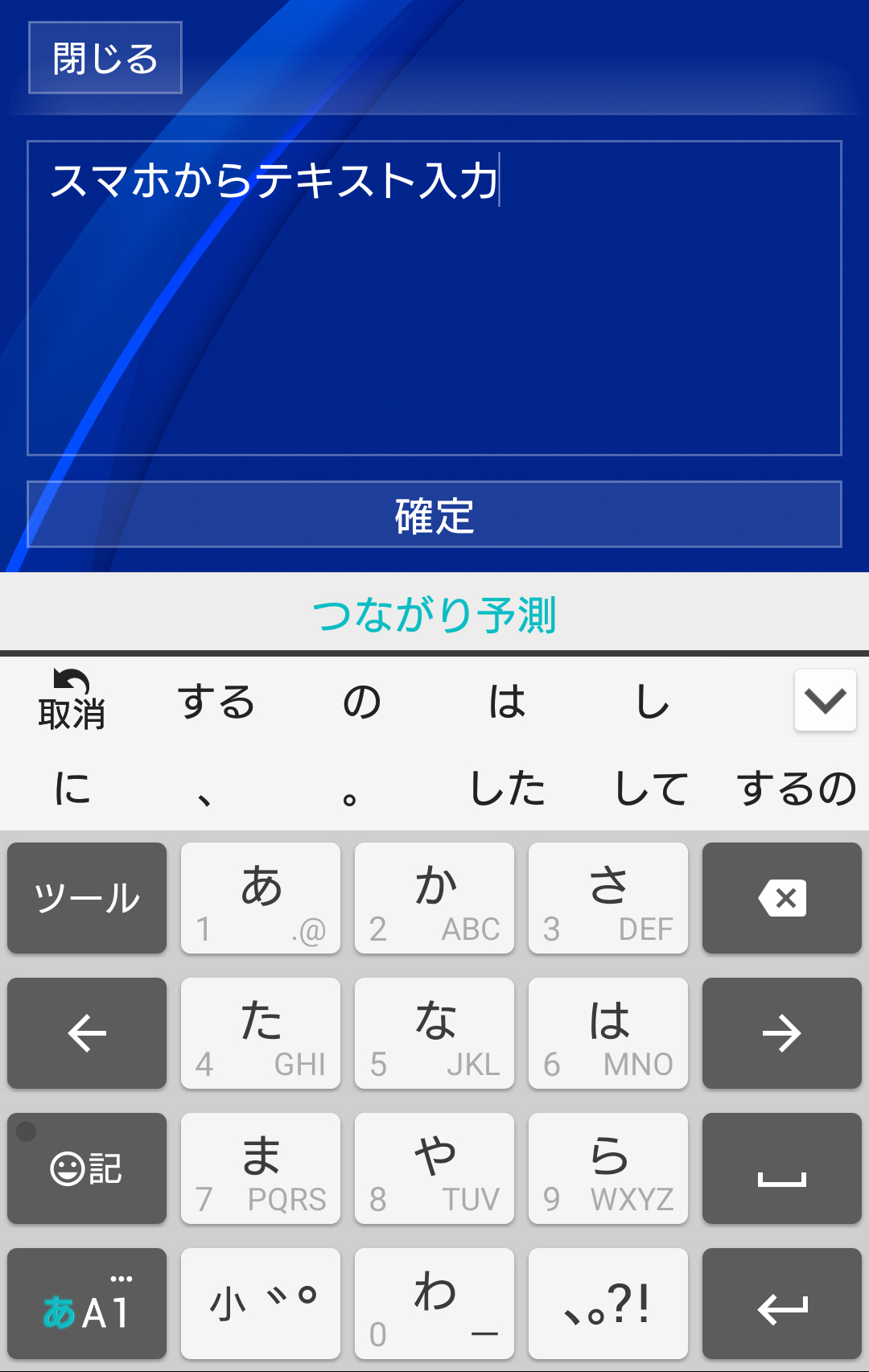Type the あ key
Screen dimensions: 869x1372
[x=261, y=898]
